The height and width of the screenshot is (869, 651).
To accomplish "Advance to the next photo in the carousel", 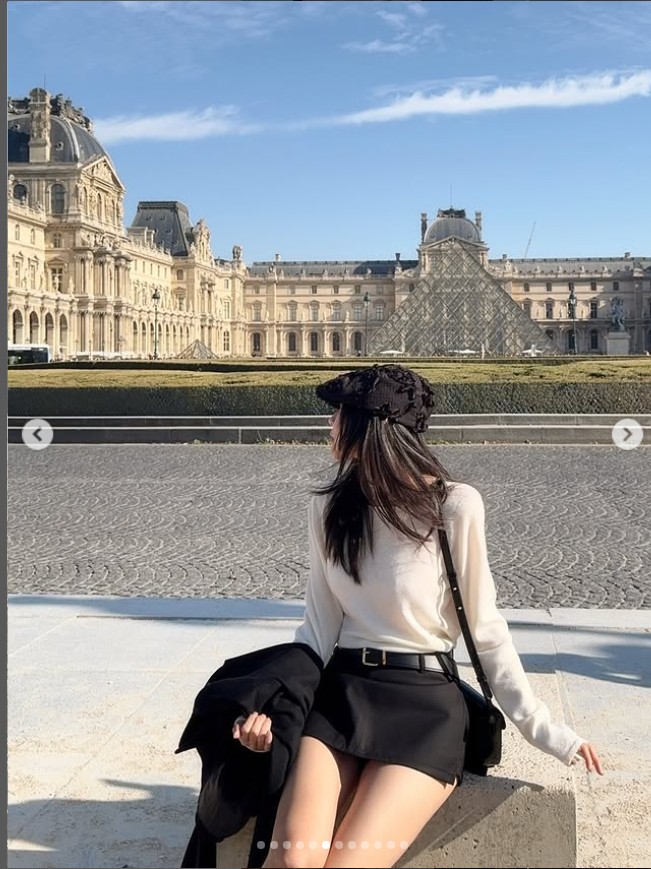I will pyautogui.click(x=627, y=434).
